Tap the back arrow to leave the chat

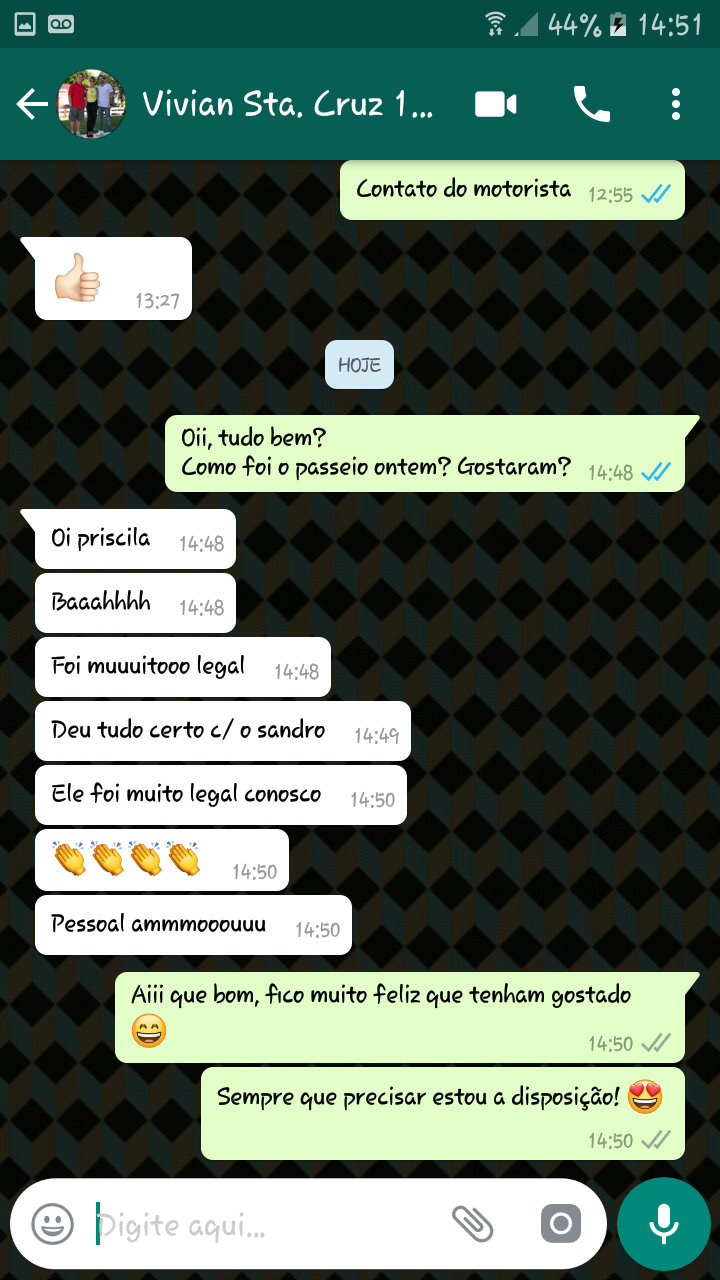click(x=31, y=103)
